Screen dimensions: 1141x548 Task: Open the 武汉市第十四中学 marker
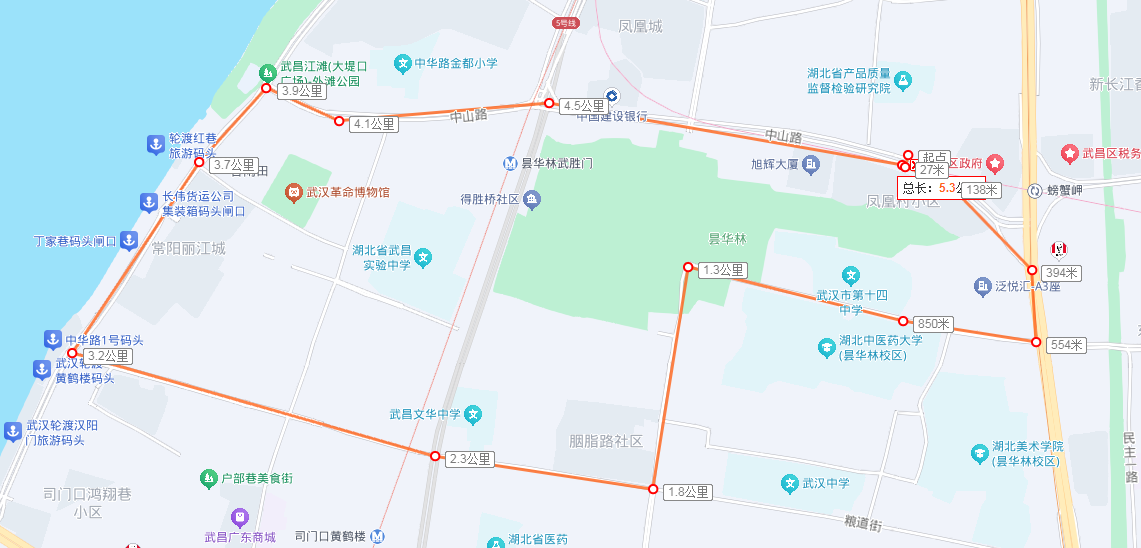(851, 275)
